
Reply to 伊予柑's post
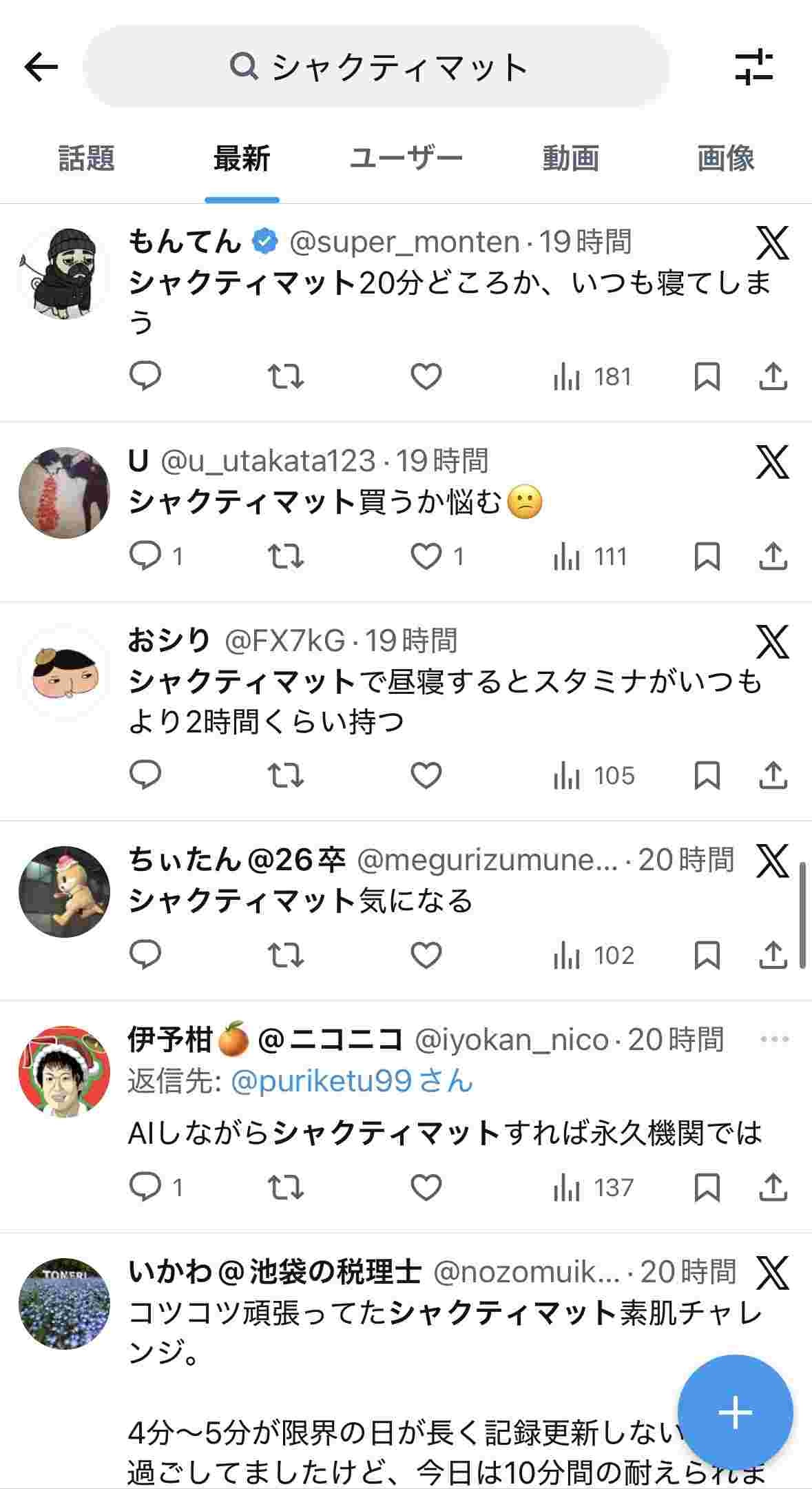coord(145,1187)
